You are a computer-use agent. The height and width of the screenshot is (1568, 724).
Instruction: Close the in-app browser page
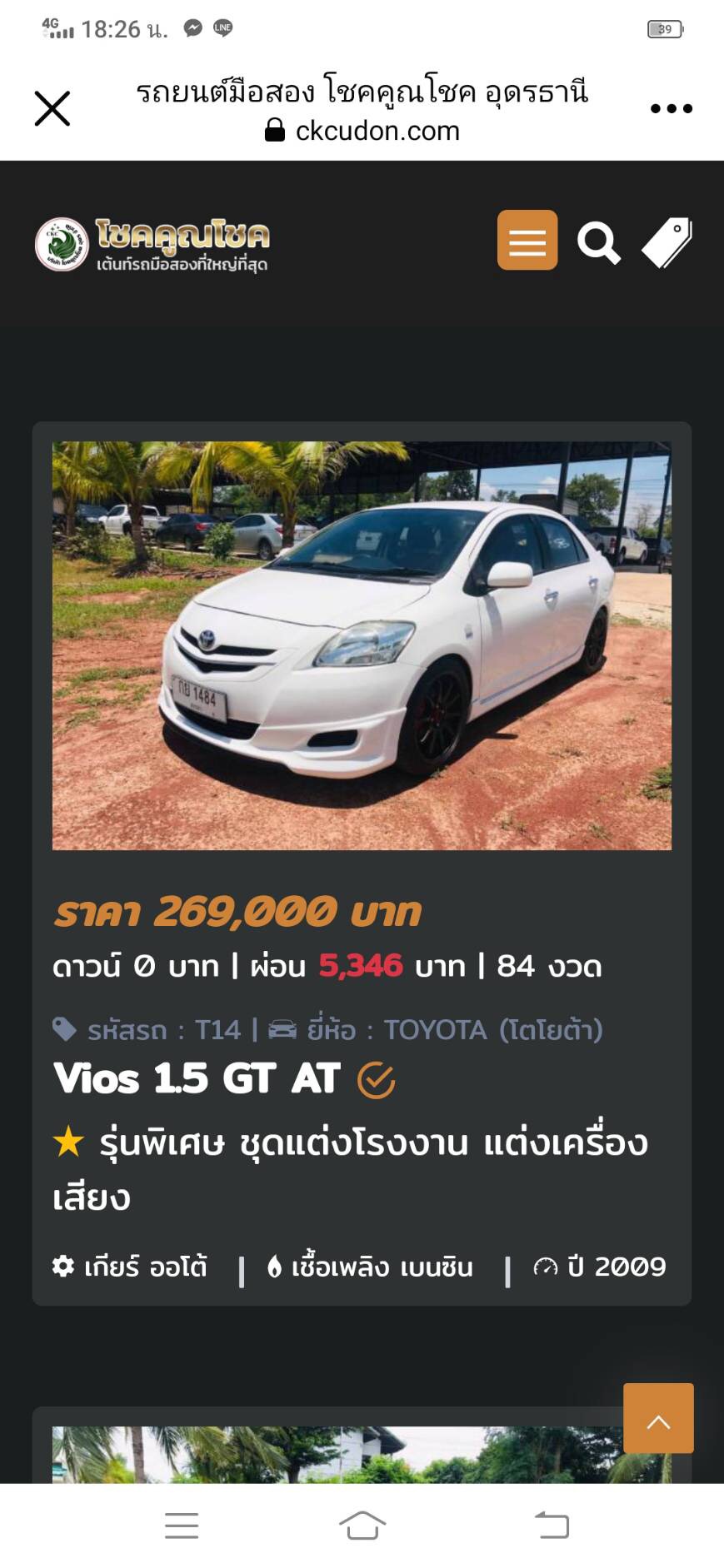pos(52,108)
